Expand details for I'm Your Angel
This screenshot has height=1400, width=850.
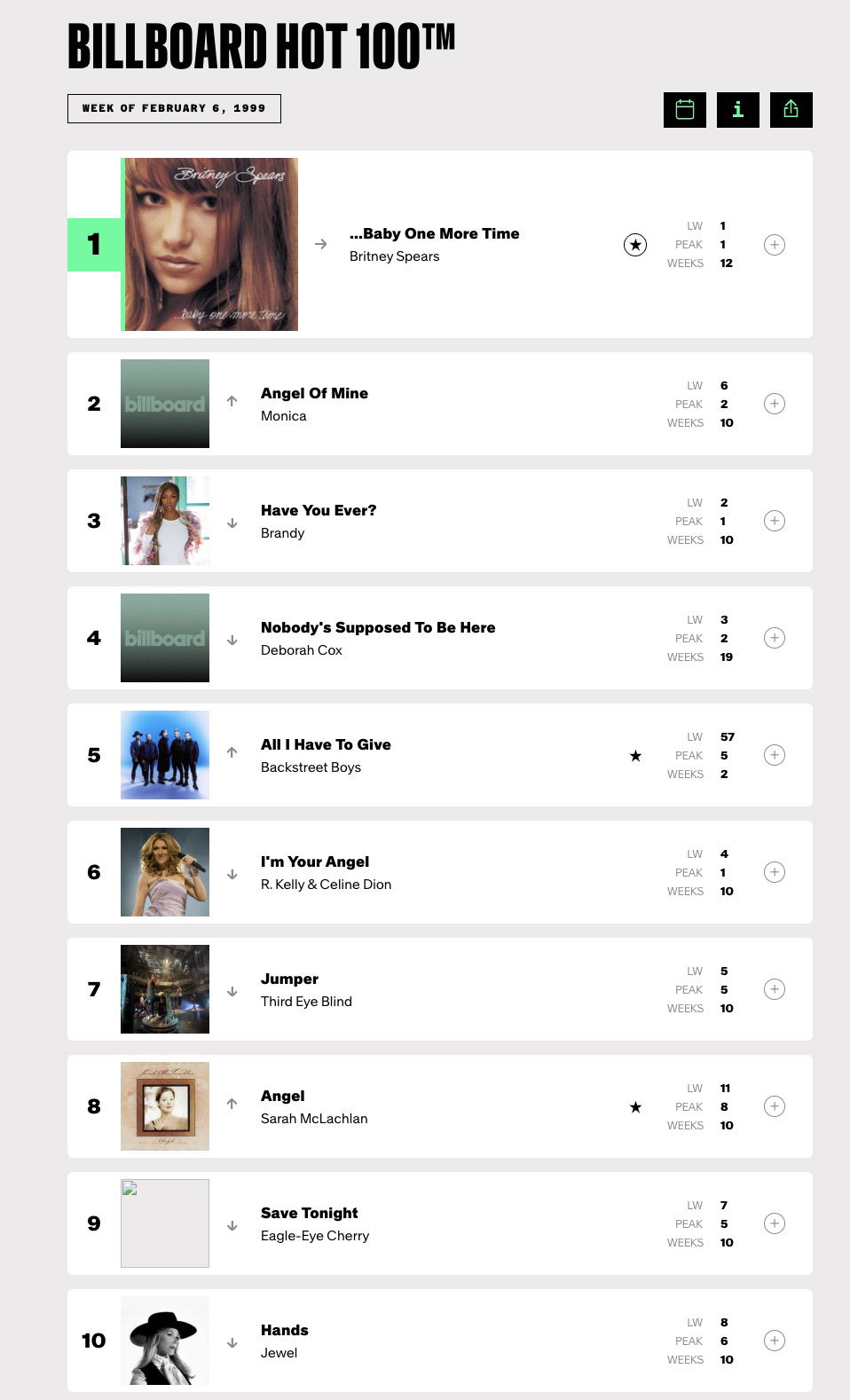[x=774, y=872]
